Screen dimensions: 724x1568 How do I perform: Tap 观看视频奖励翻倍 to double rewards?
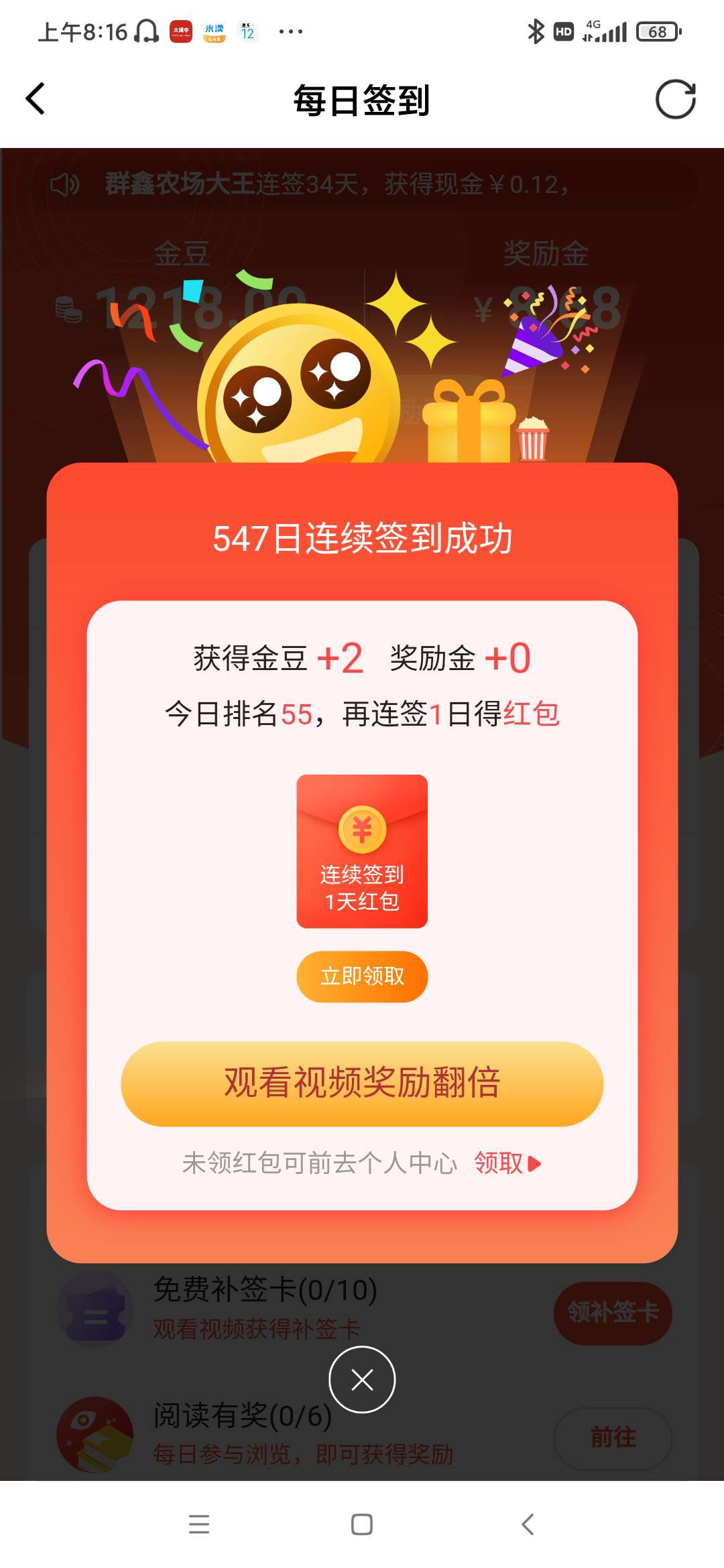coord(362,1083)
